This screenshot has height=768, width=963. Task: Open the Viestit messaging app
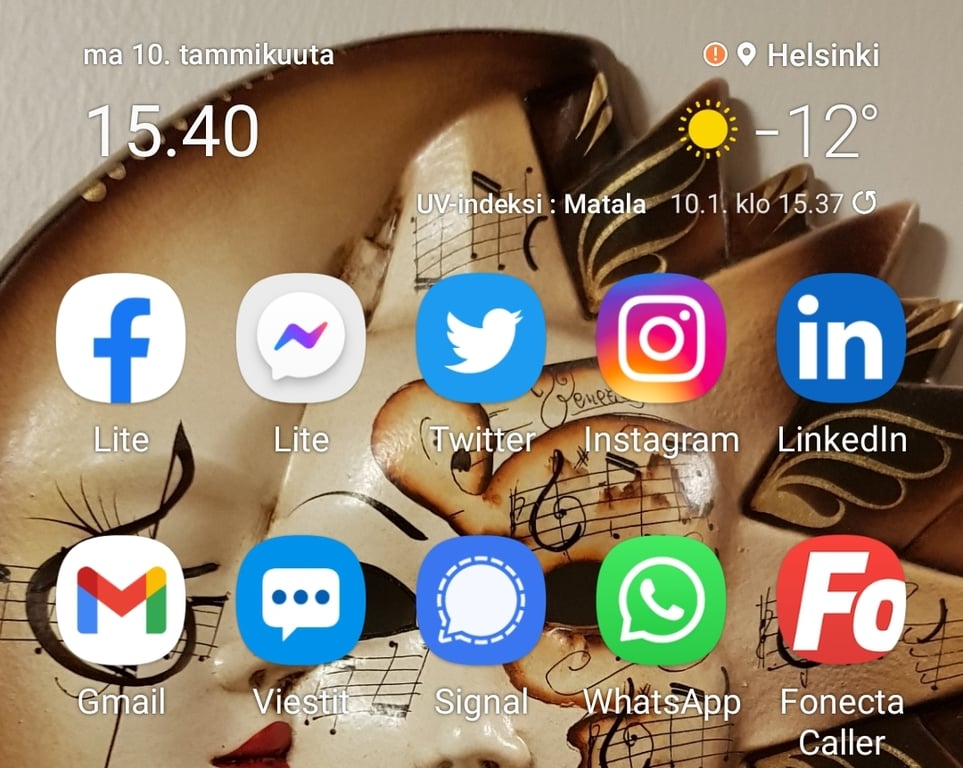coord(301,600)
